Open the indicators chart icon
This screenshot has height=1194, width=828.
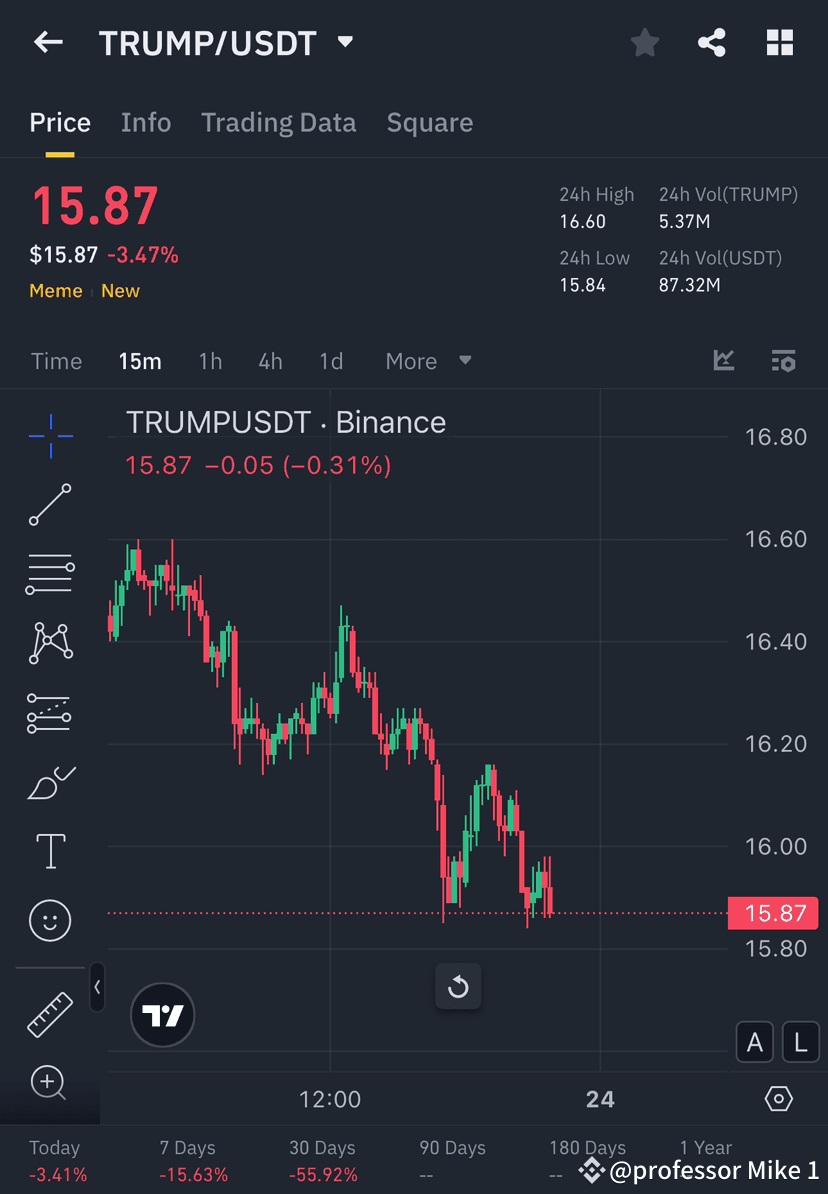click(722, 361)
